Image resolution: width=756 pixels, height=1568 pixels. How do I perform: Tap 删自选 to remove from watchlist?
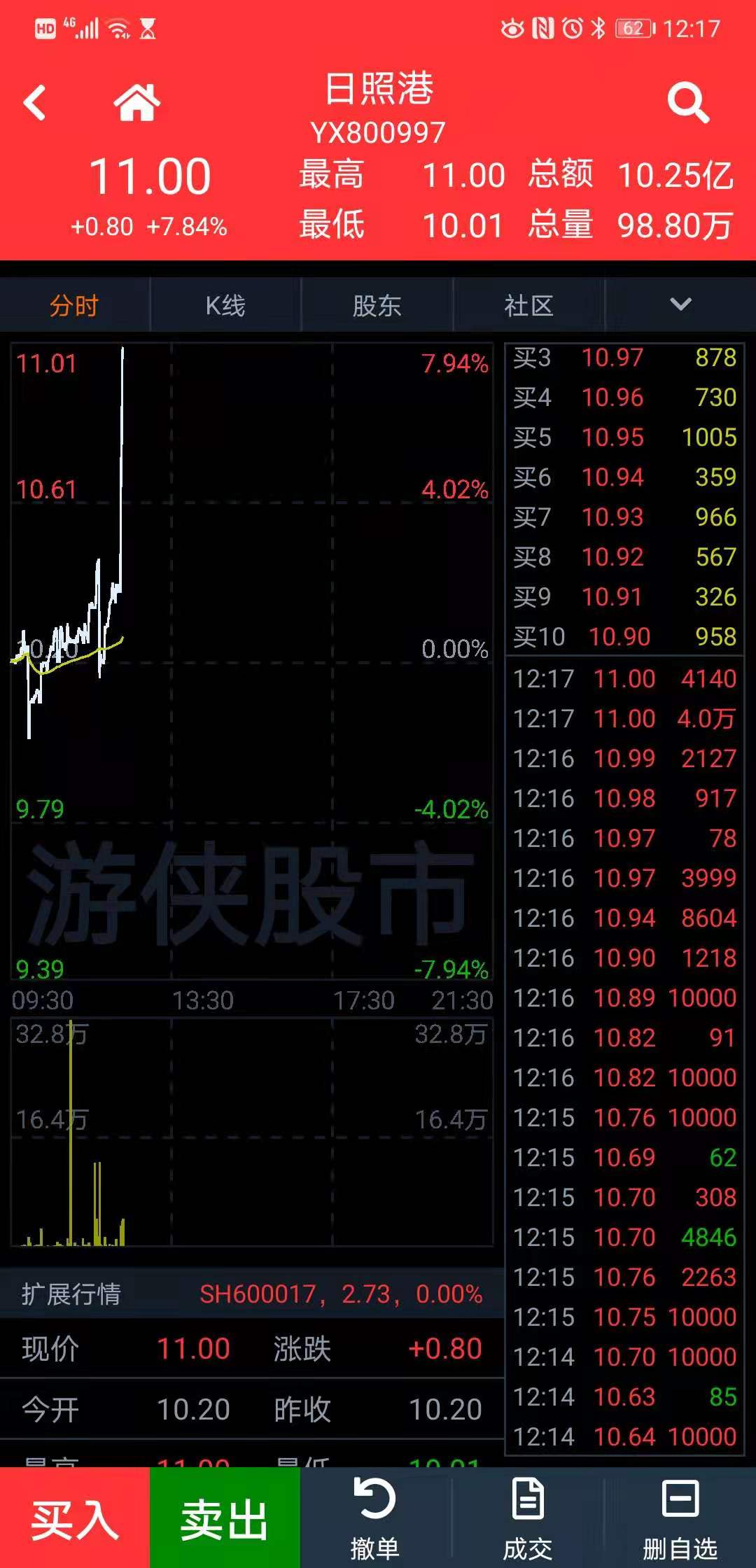(x=680, y=1518)
